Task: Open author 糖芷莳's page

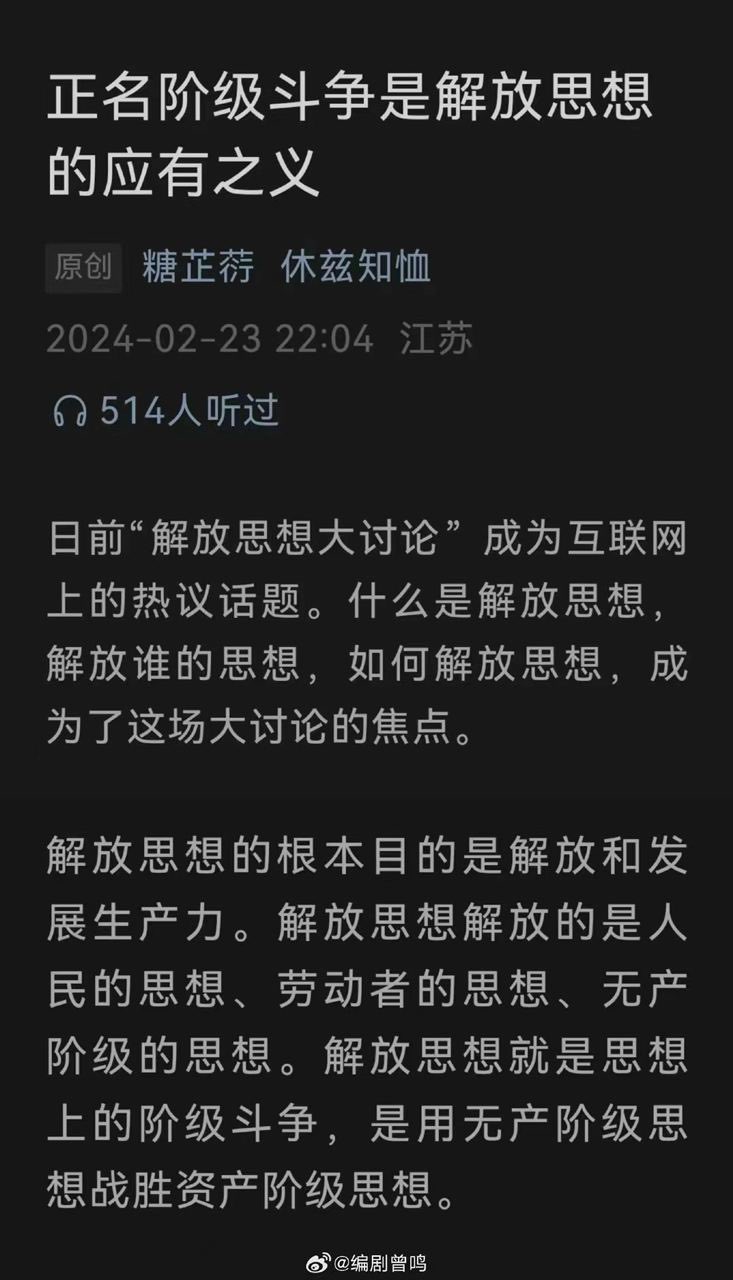Action: tap(197, 267)
